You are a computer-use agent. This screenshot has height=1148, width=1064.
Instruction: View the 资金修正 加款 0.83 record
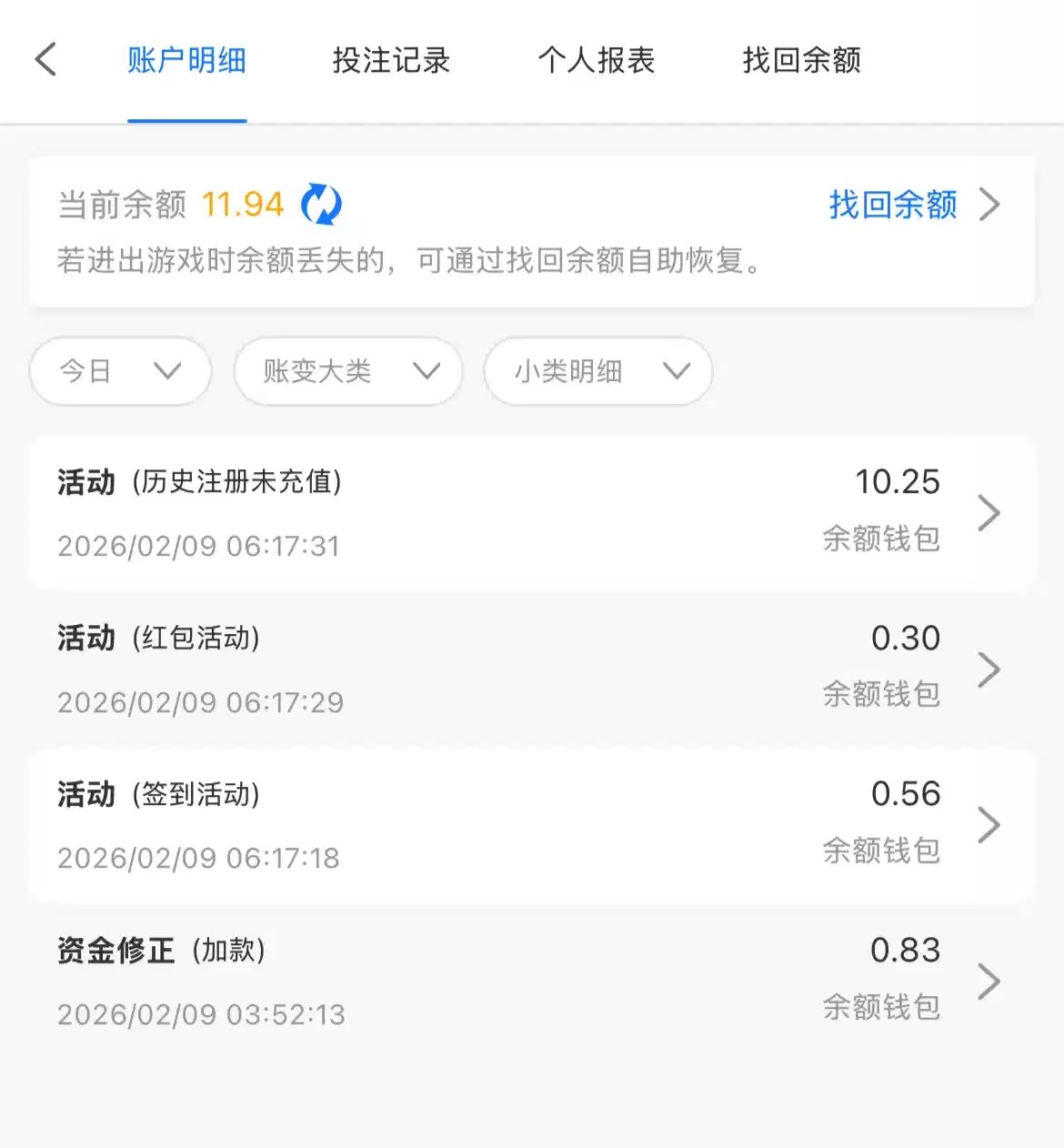(x=532, y=982)
